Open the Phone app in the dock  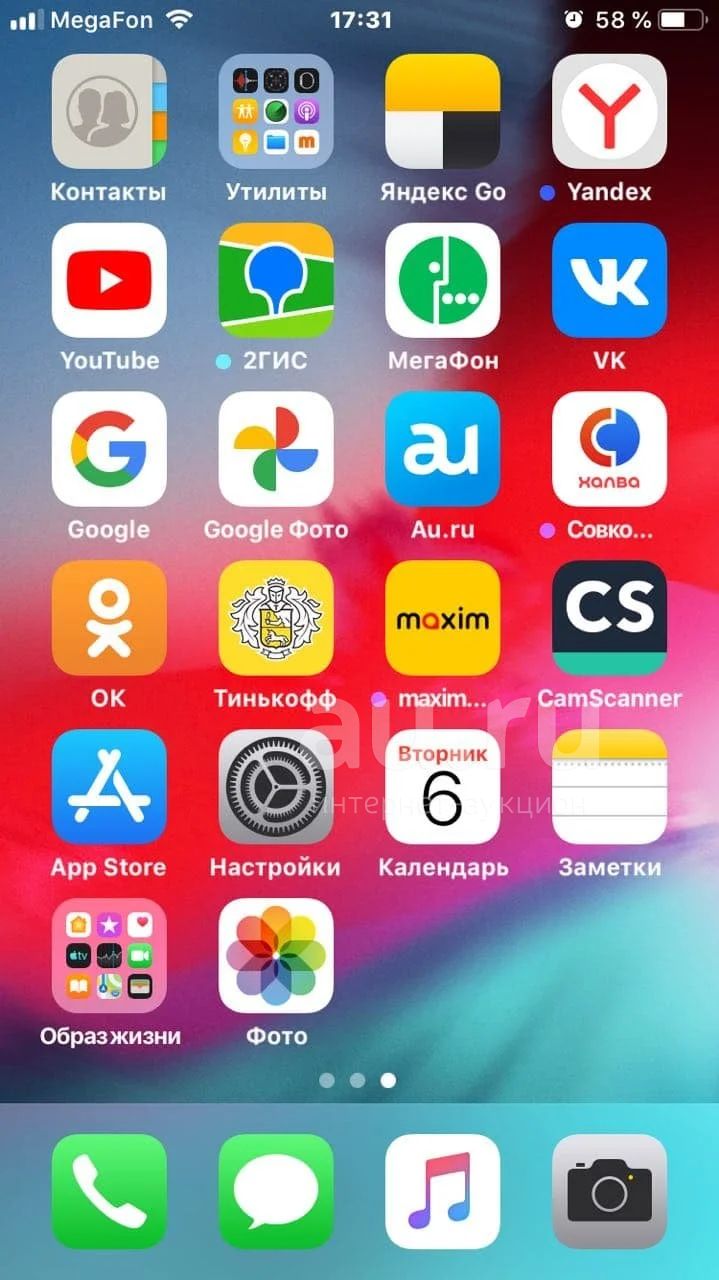tap(109, 1192)
